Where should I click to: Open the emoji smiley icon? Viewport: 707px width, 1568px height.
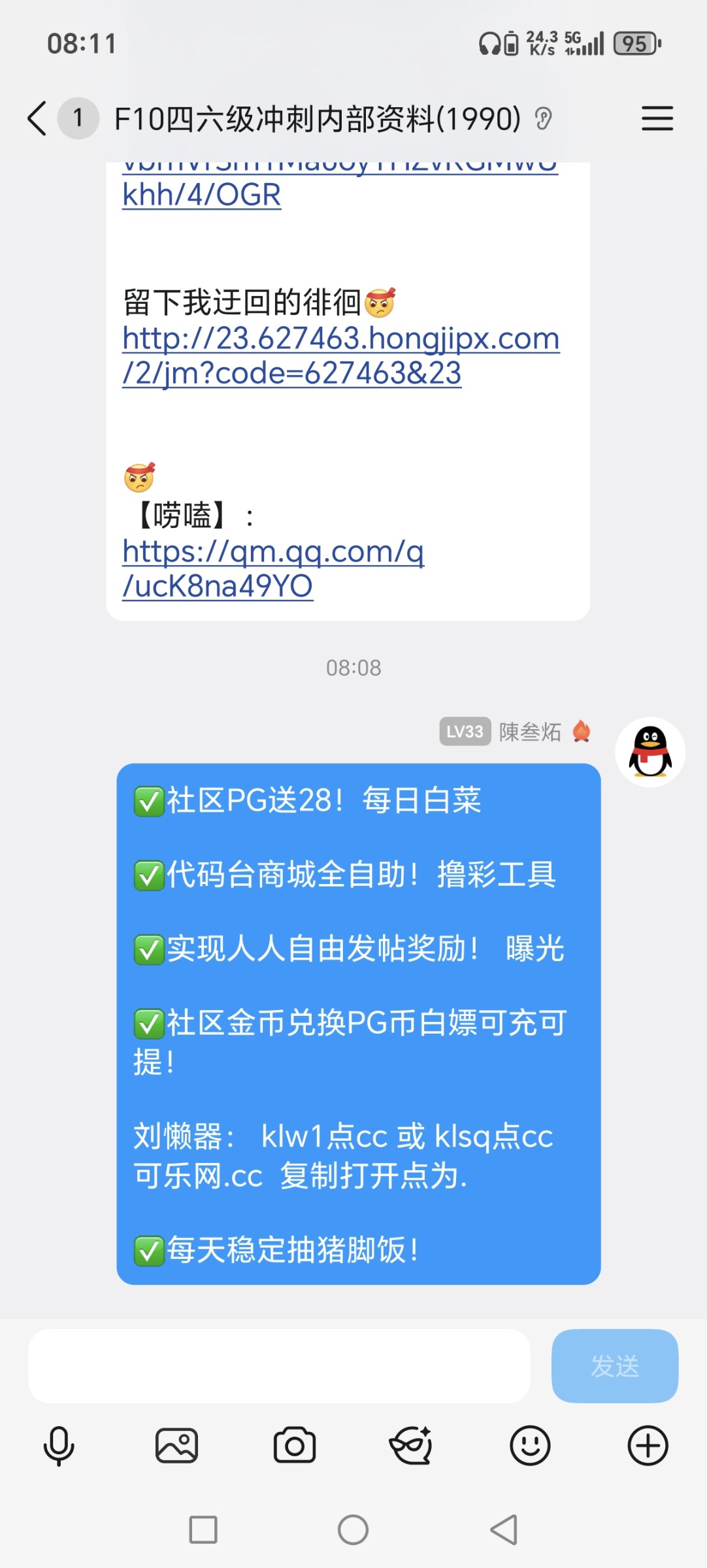(529, 1444)
